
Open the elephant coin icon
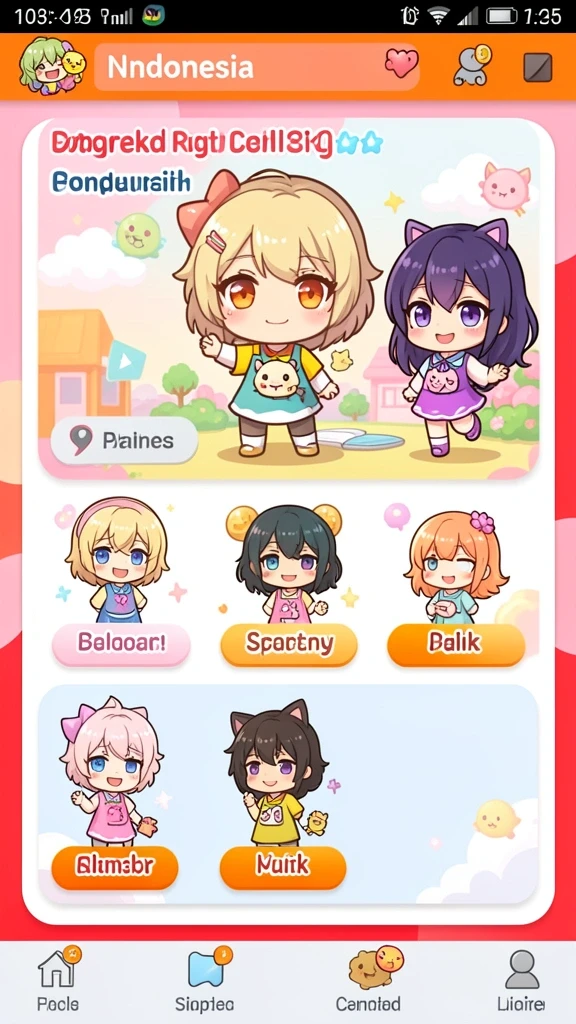pos(471,65)
